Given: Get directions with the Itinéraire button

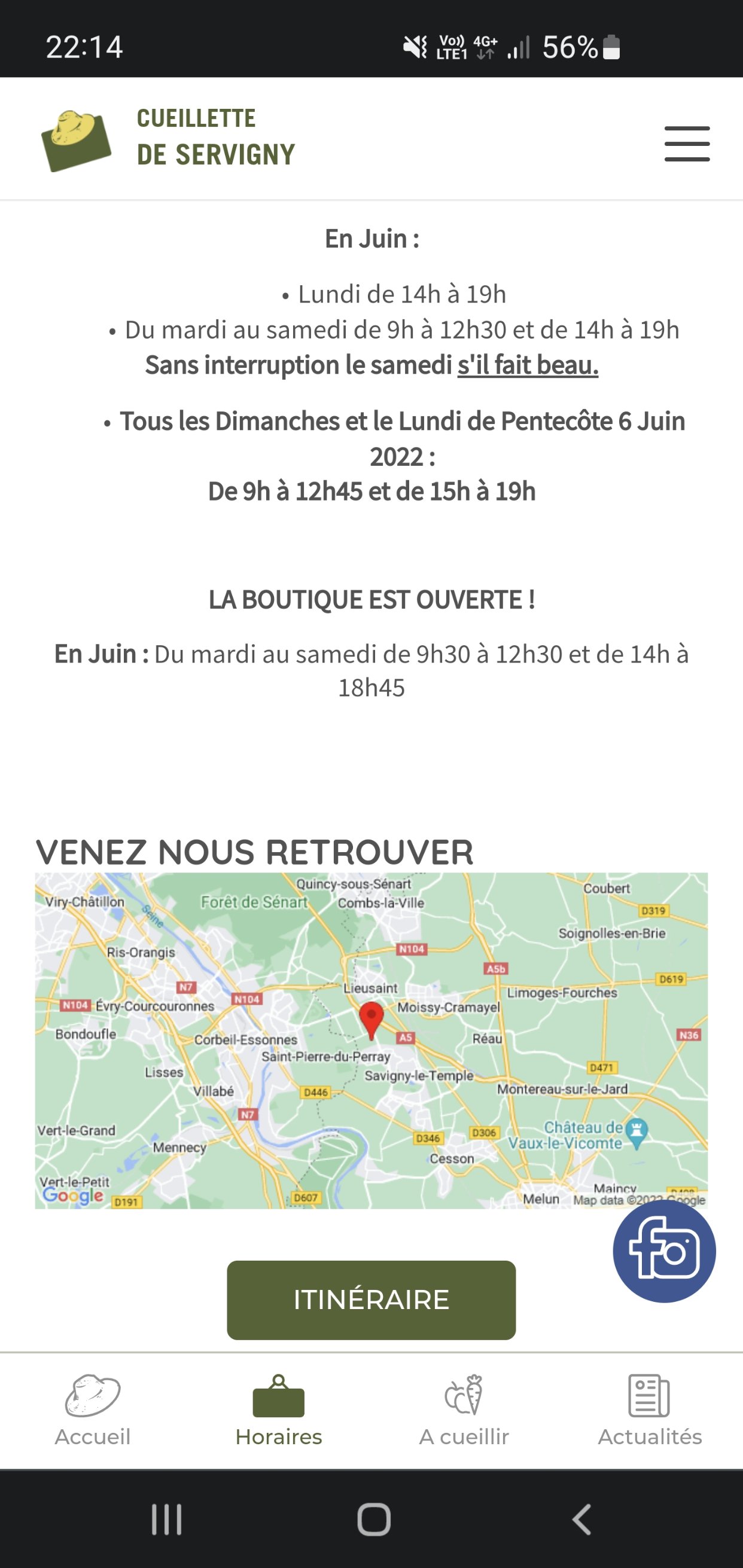Looking at the screenshot, I should click(371, 1299).
